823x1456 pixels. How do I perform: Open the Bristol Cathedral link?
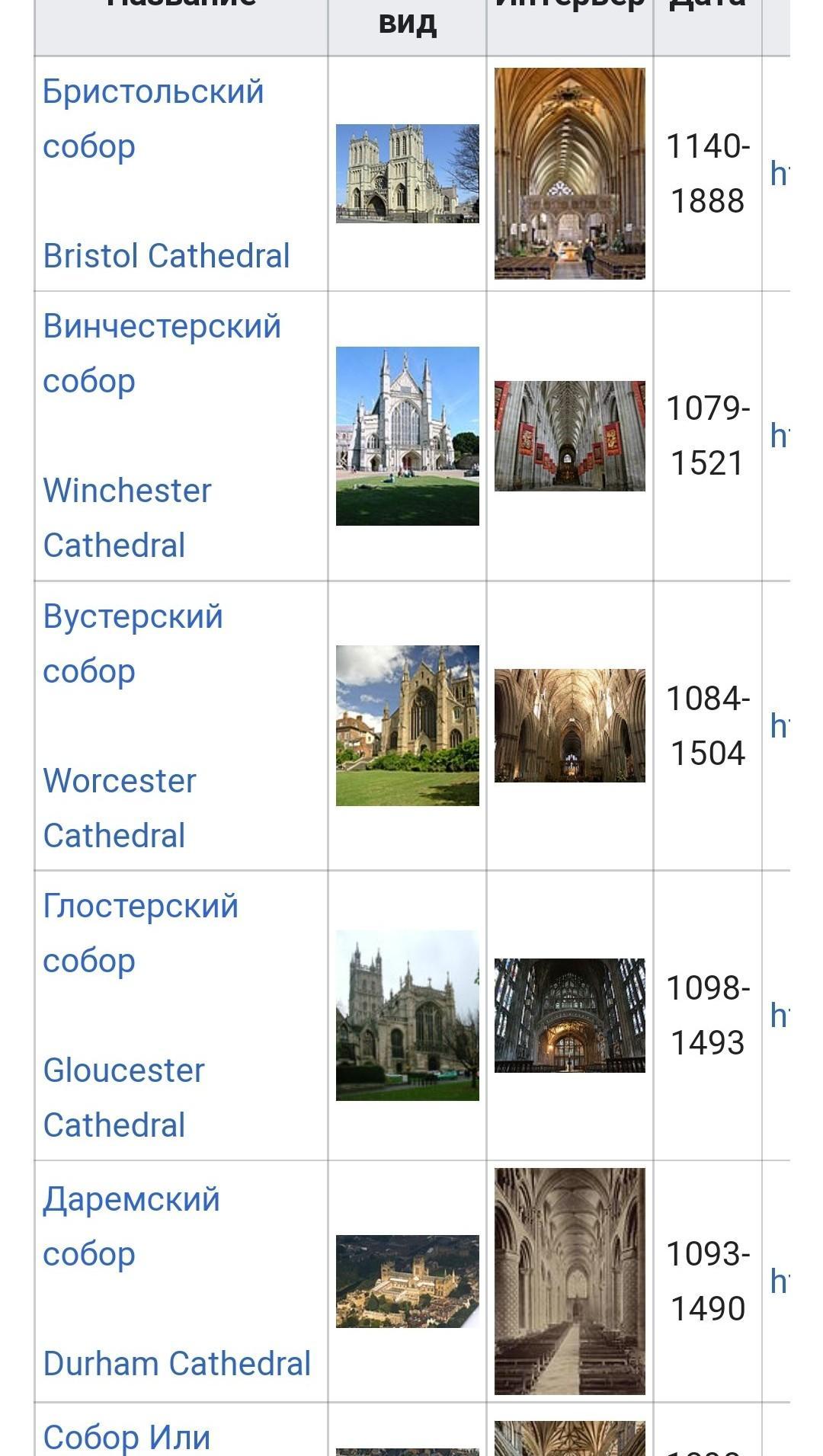[x=166, y=256]
